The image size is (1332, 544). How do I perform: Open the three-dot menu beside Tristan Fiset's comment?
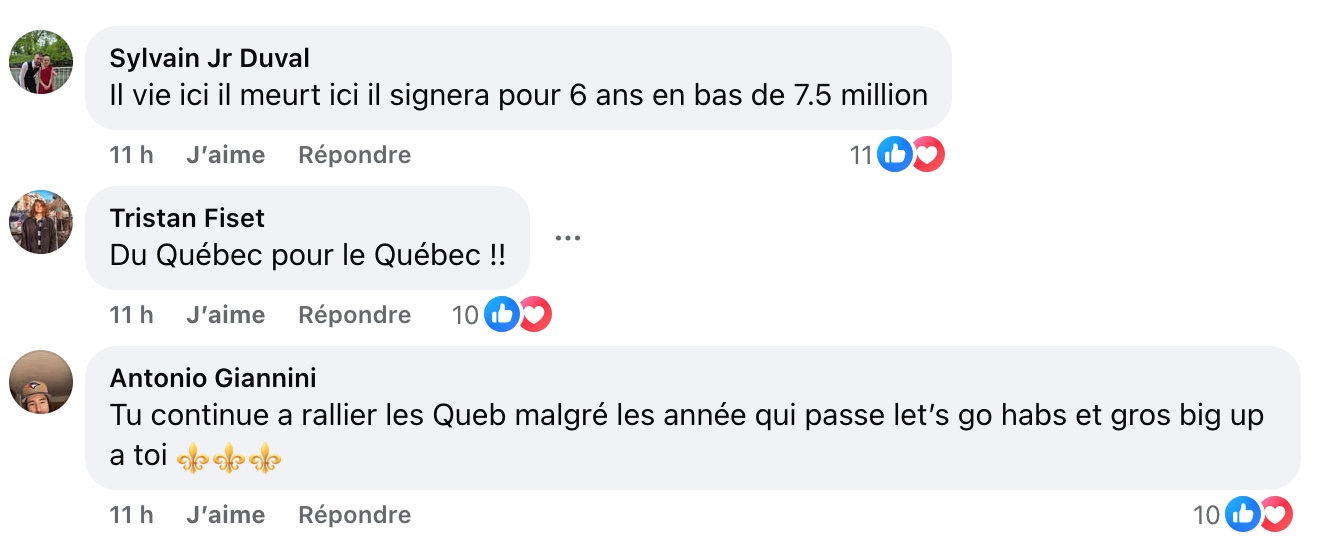point(568,238)
